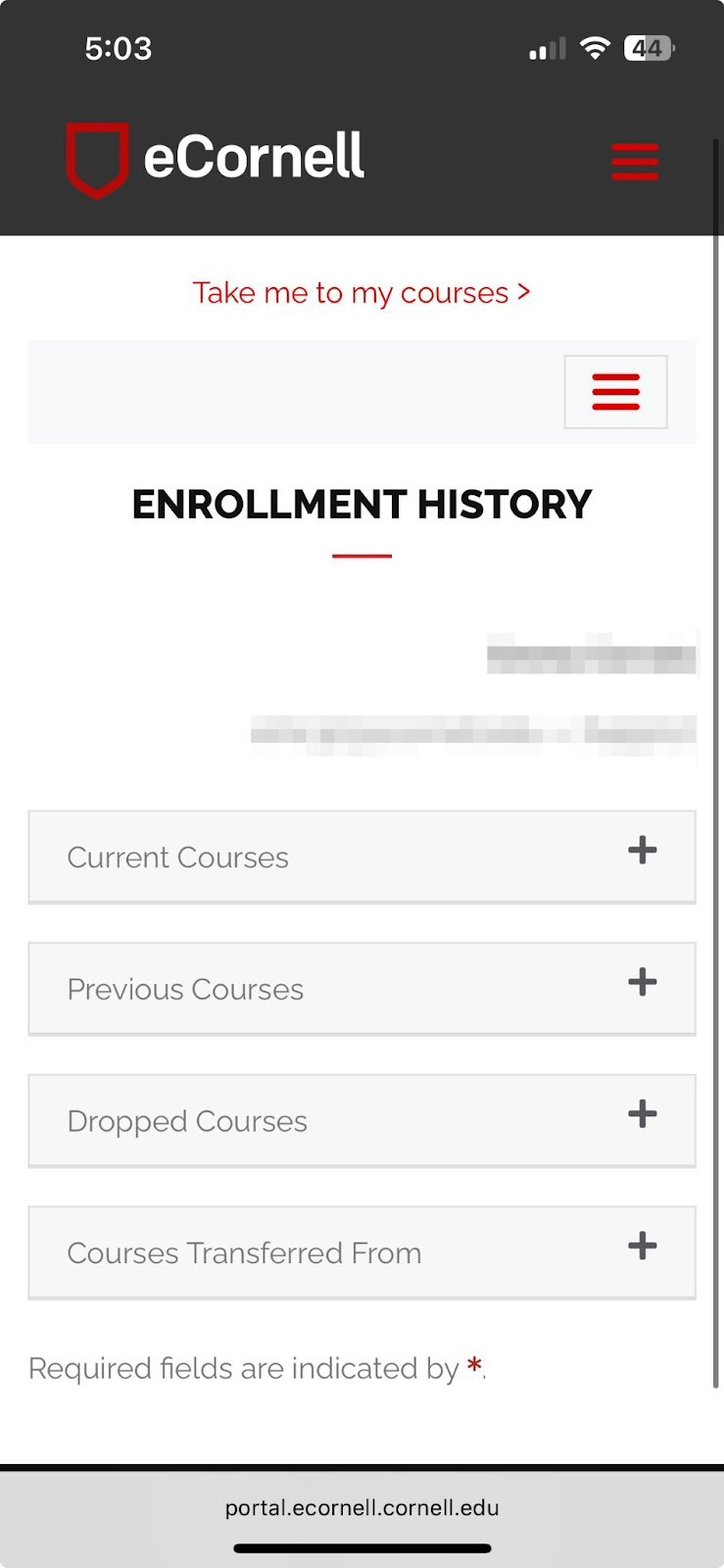
Task: Open the main menu in the eCornell header
Action: click(635, 162)
